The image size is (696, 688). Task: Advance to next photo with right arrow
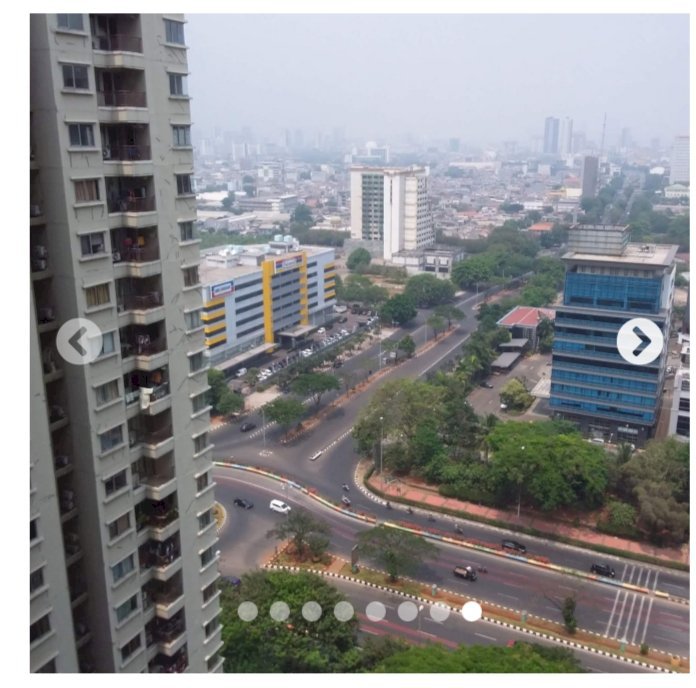point(640,341)
